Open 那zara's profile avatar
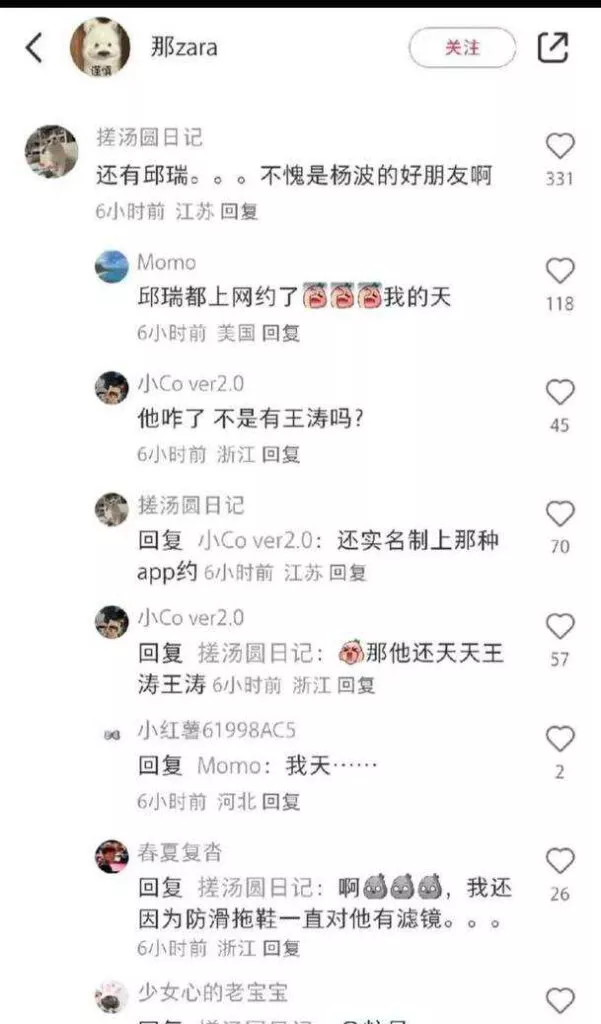Screen dimensions: 601x1024 [100, 47]
